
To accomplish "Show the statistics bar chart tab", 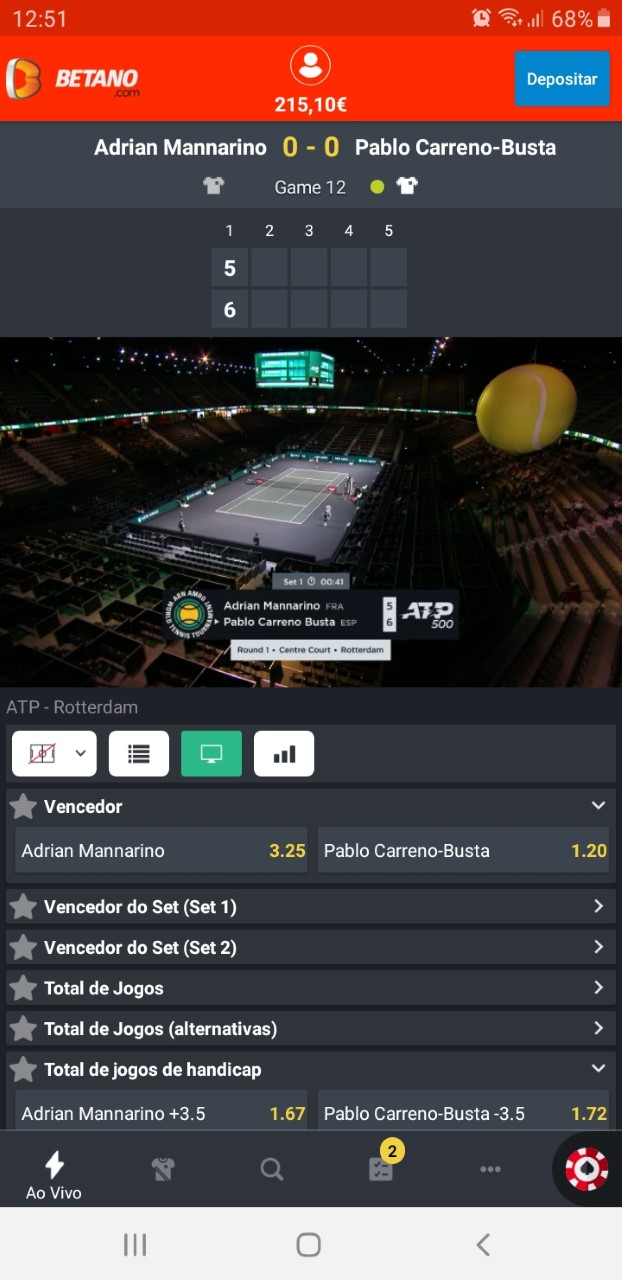I will pos(284,754).
